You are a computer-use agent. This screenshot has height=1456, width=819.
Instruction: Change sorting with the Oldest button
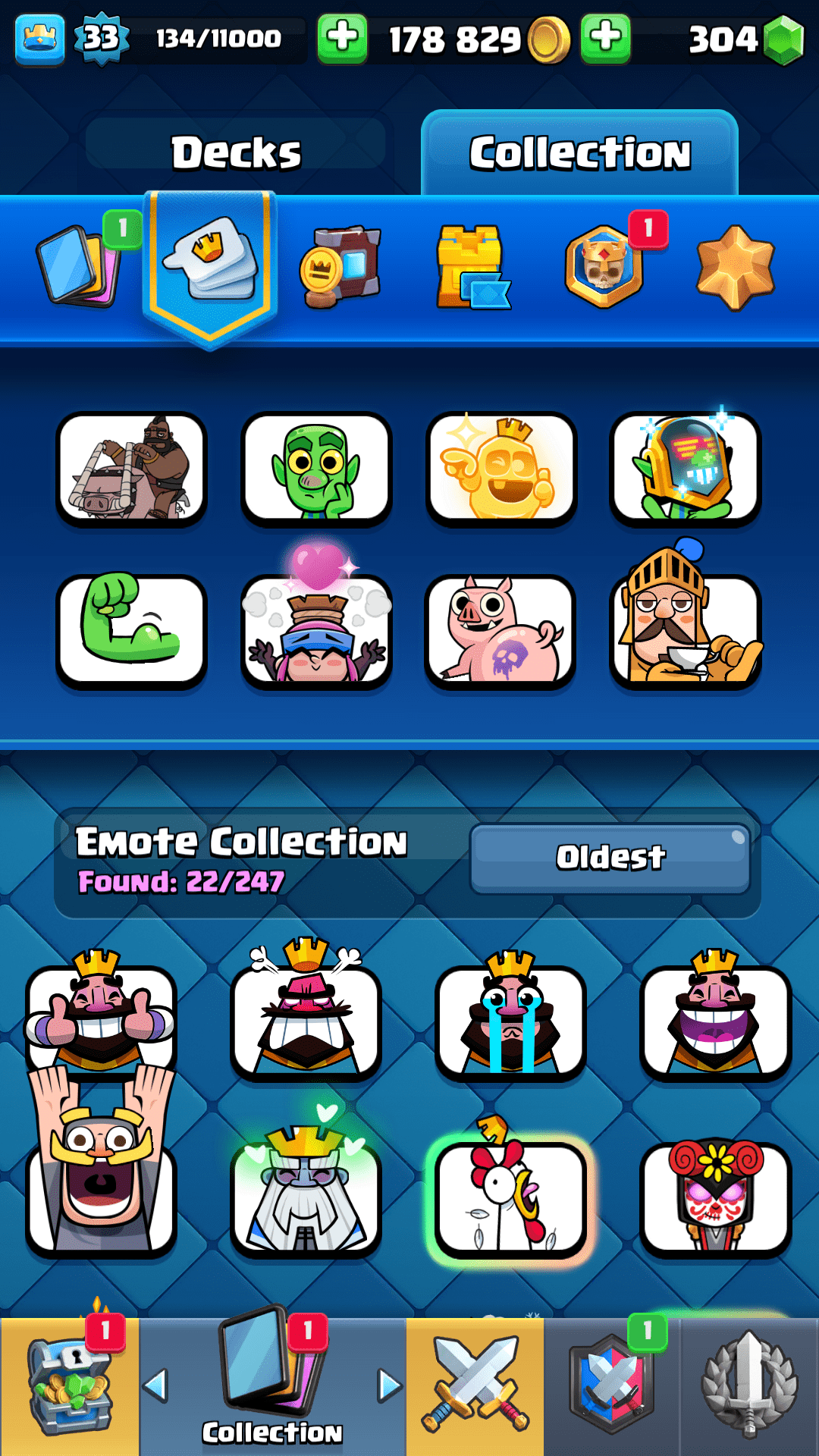tap(610, 858)
